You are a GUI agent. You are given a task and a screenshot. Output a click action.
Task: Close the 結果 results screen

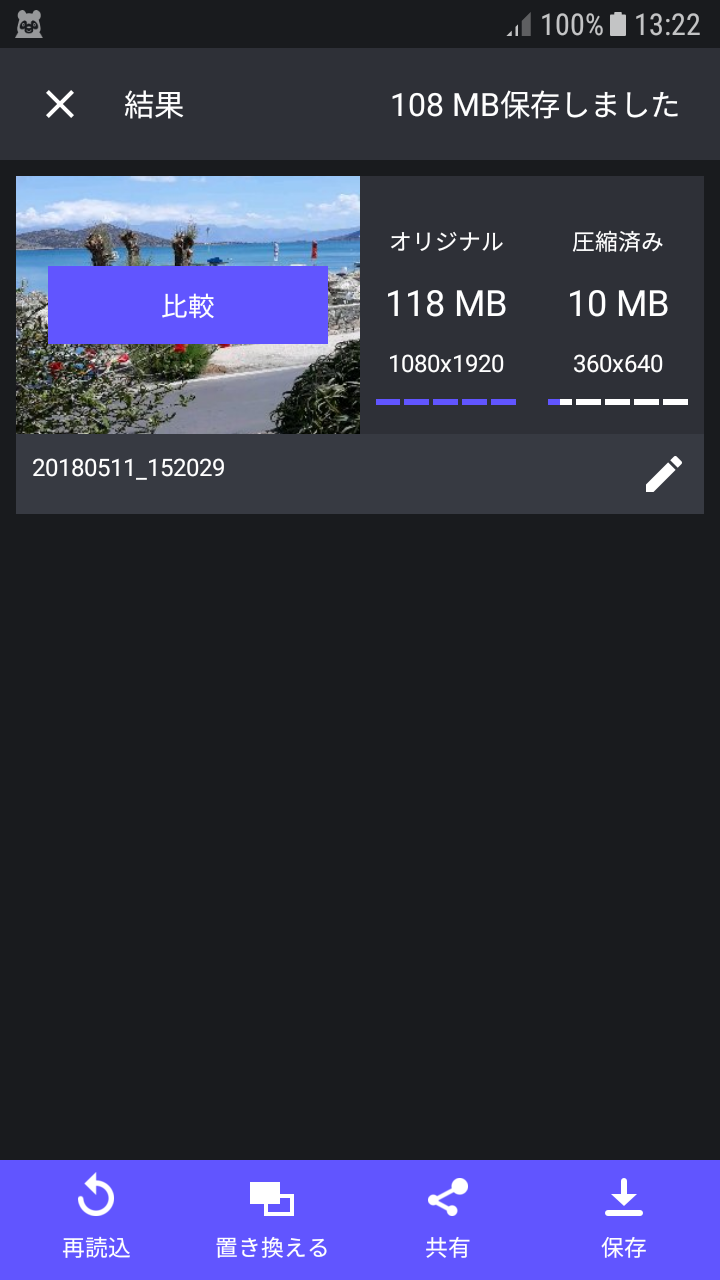pos(60,104)
